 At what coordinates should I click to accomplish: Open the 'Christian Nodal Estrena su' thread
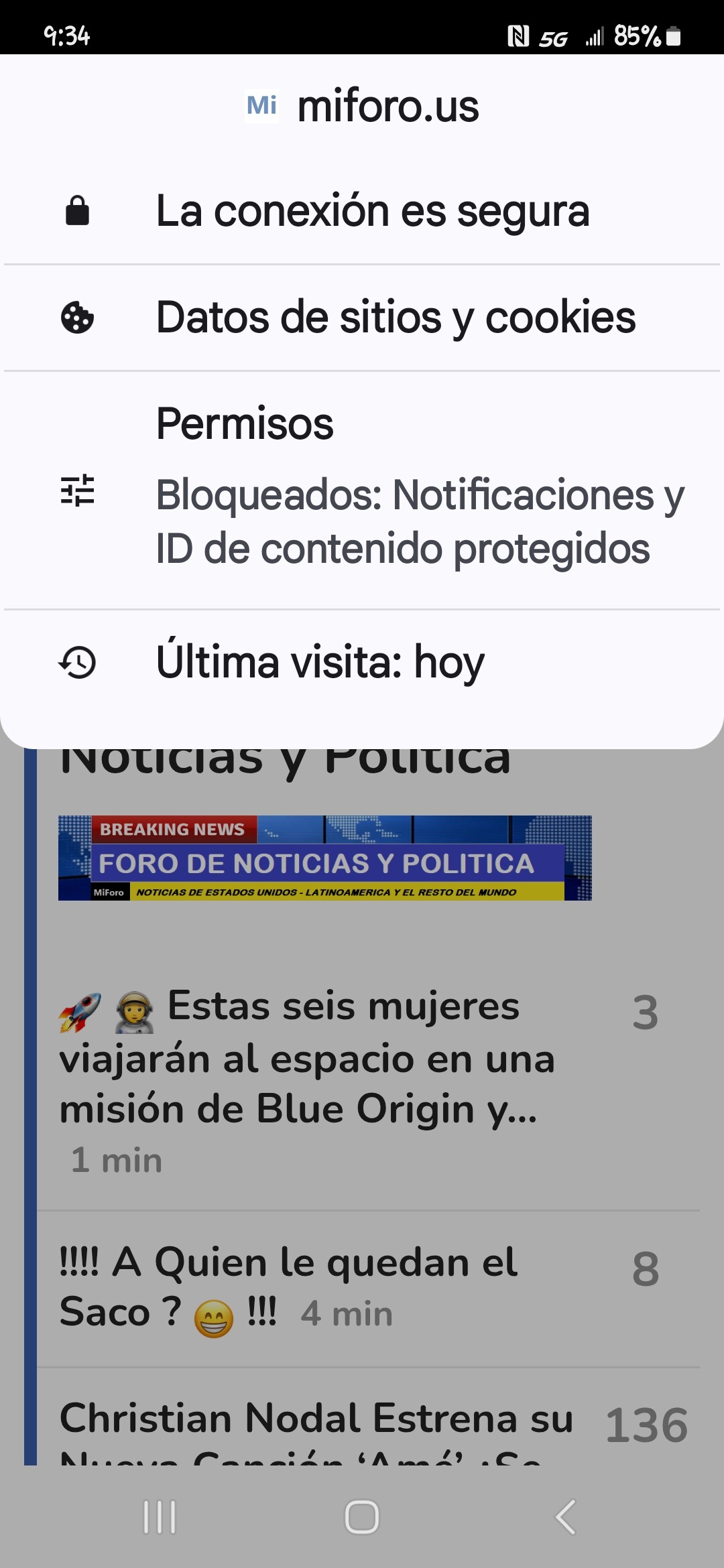[x=315, y=1421]
